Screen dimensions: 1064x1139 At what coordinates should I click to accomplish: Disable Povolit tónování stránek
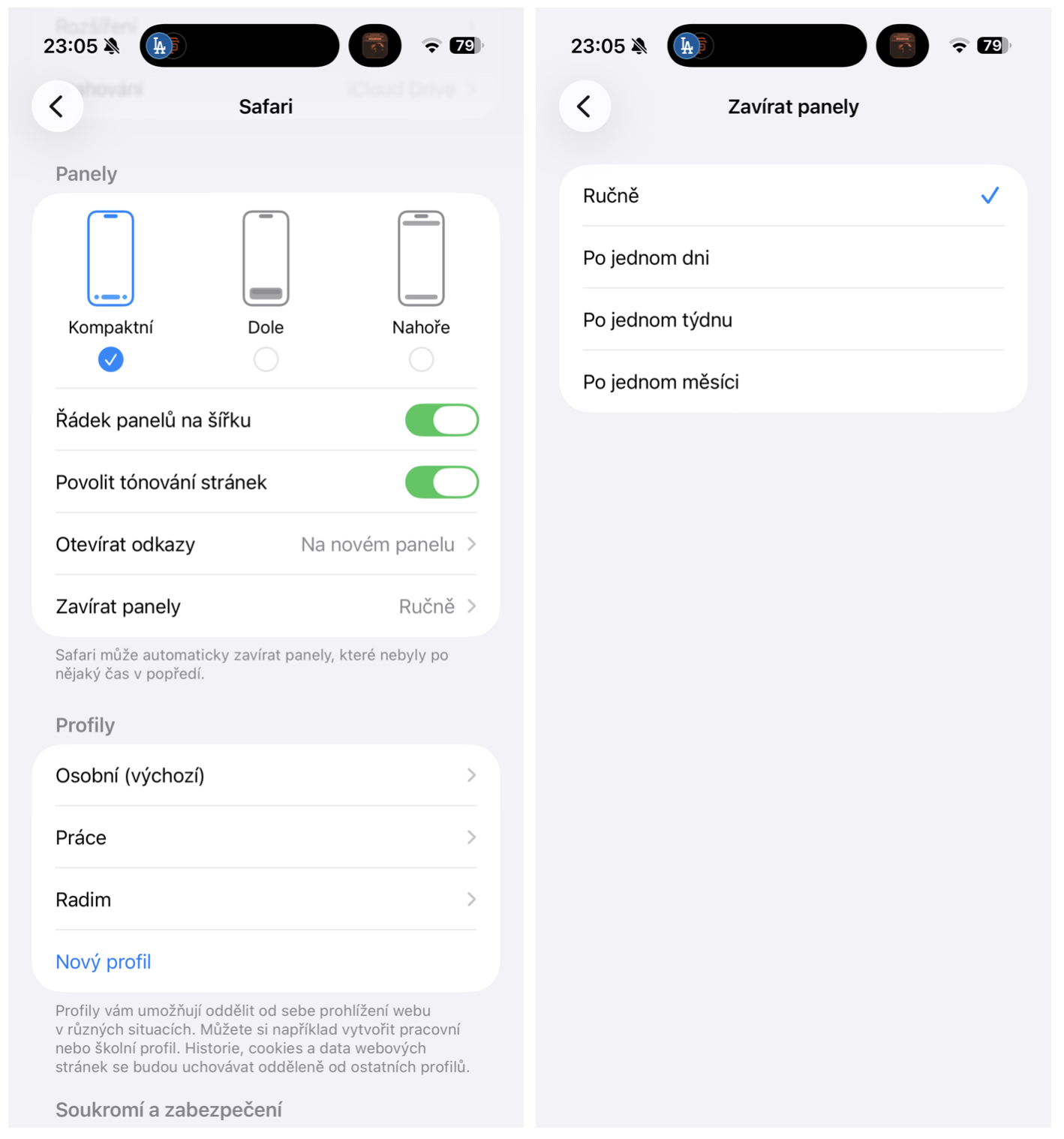(x=441, y=482)
